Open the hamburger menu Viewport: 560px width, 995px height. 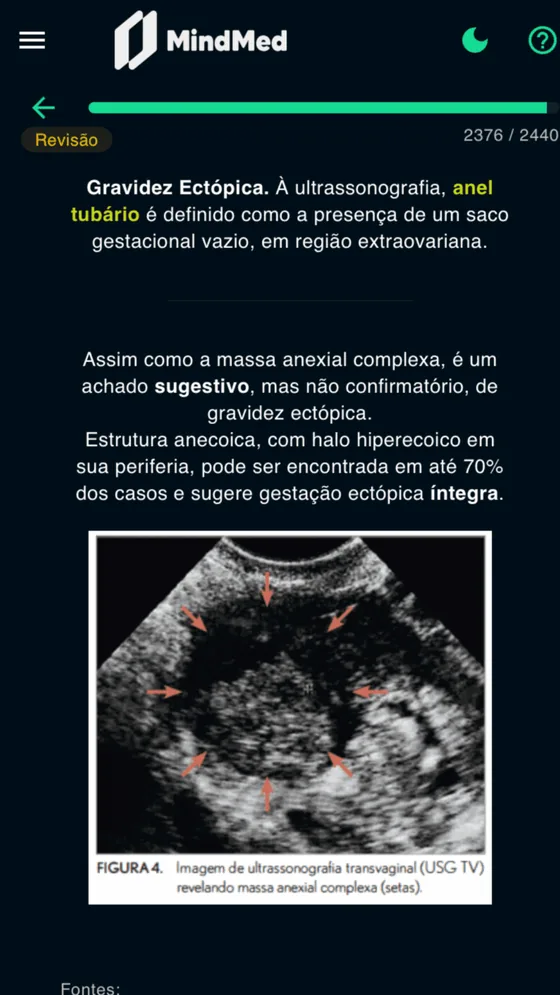click(32, 41)
